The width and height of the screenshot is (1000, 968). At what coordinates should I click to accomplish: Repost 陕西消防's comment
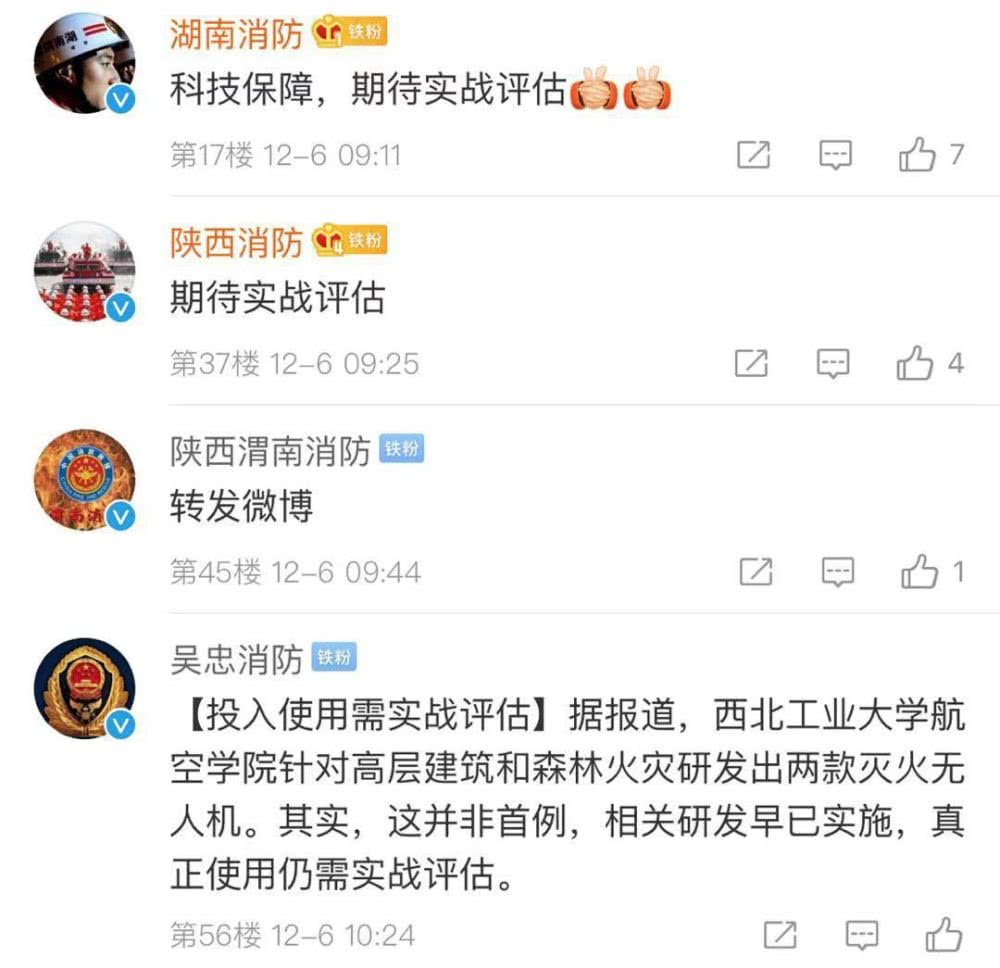point(751,363)
